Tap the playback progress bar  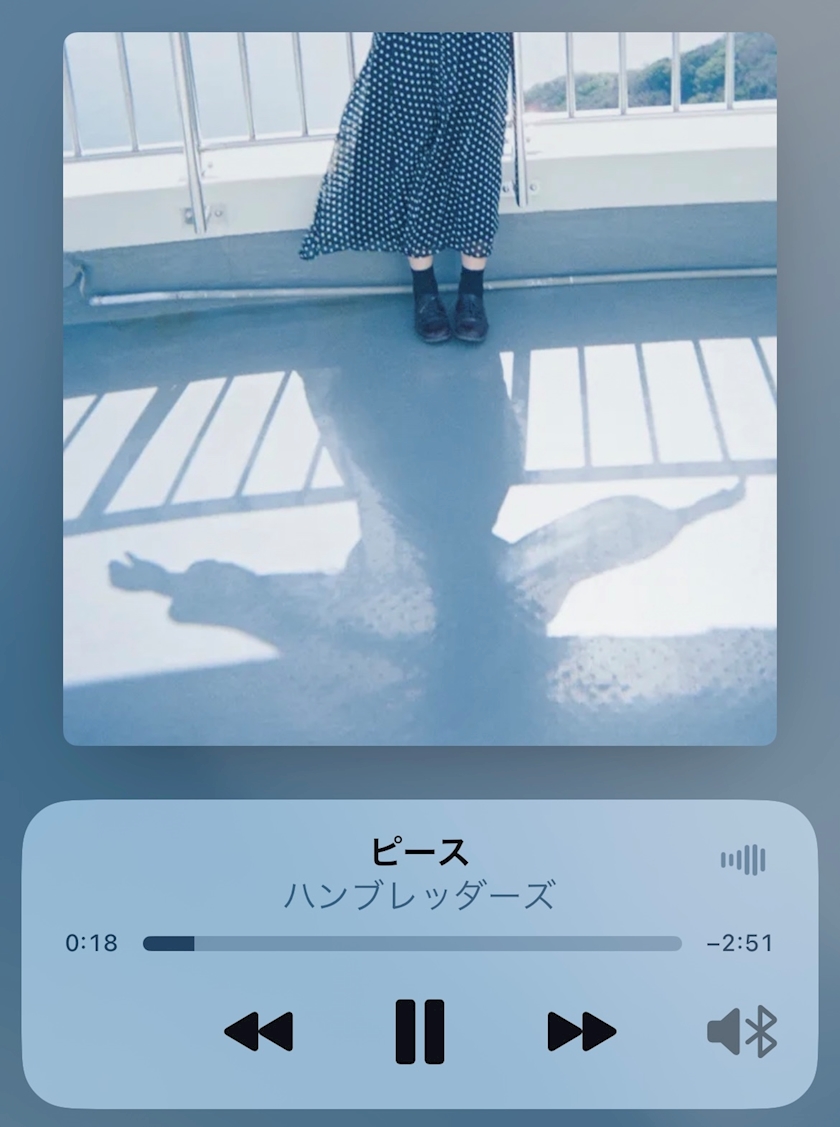(x=412, y=943)
